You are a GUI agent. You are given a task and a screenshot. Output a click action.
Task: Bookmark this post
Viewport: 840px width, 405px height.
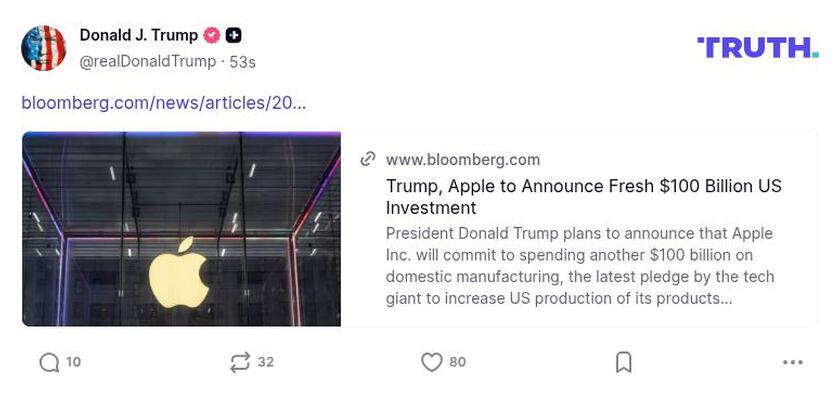click(x=623, y=362)
